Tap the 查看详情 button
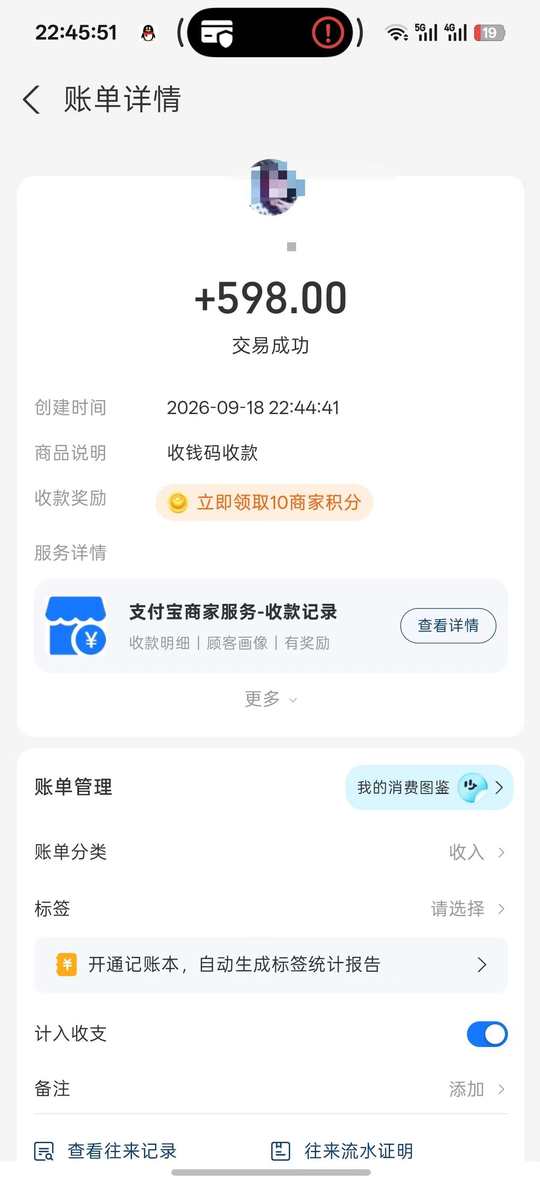This screenshot has width=540, height=1188. [448, 626]
